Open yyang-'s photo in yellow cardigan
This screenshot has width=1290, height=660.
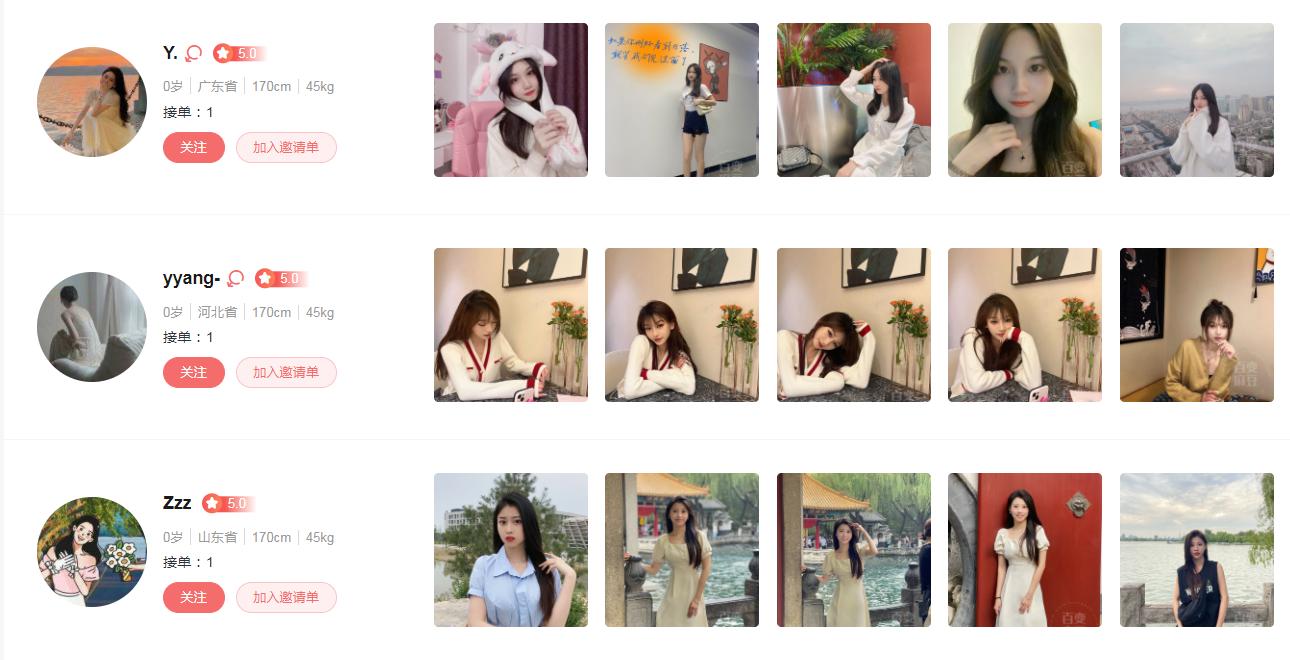[x=1197, y=325]
